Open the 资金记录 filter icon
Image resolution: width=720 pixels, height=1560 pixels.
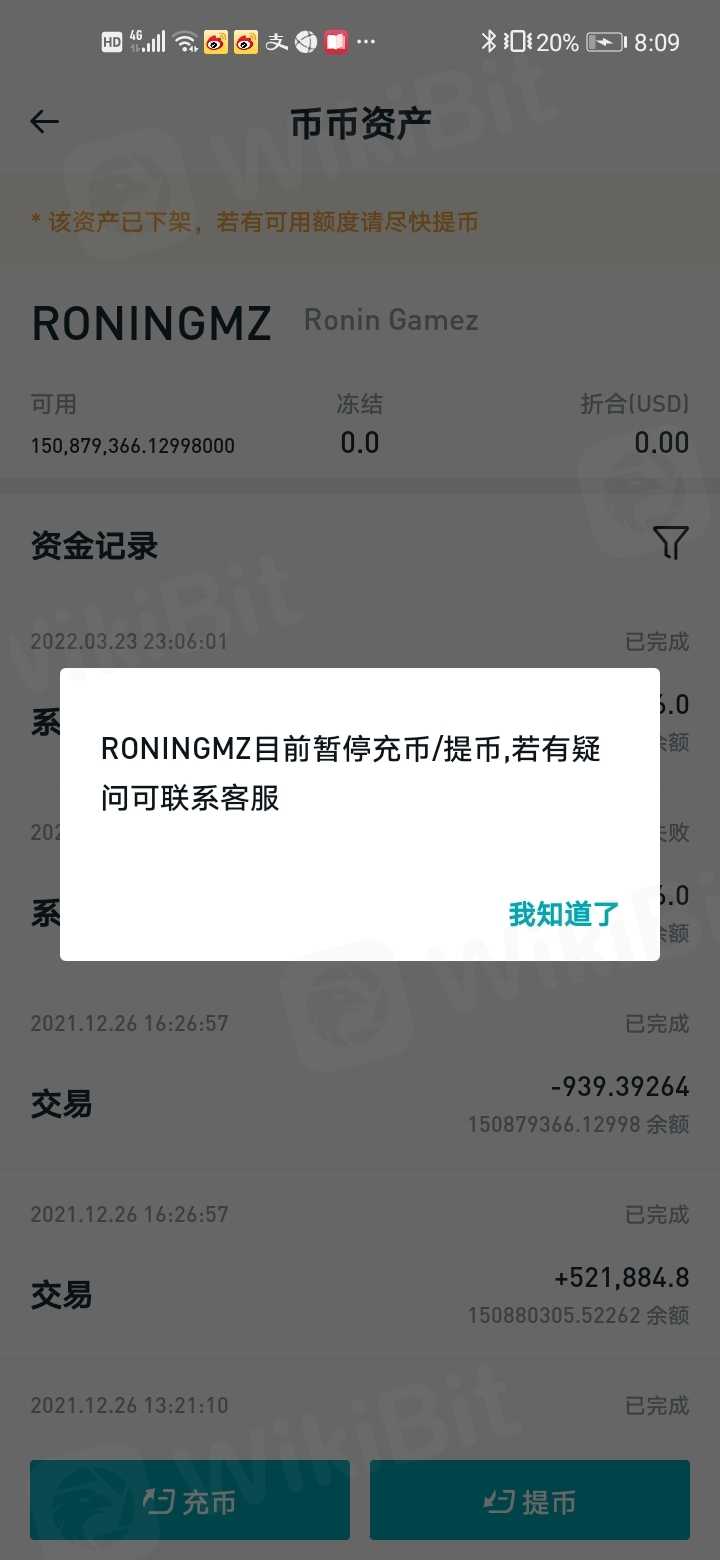coord(670,543)
